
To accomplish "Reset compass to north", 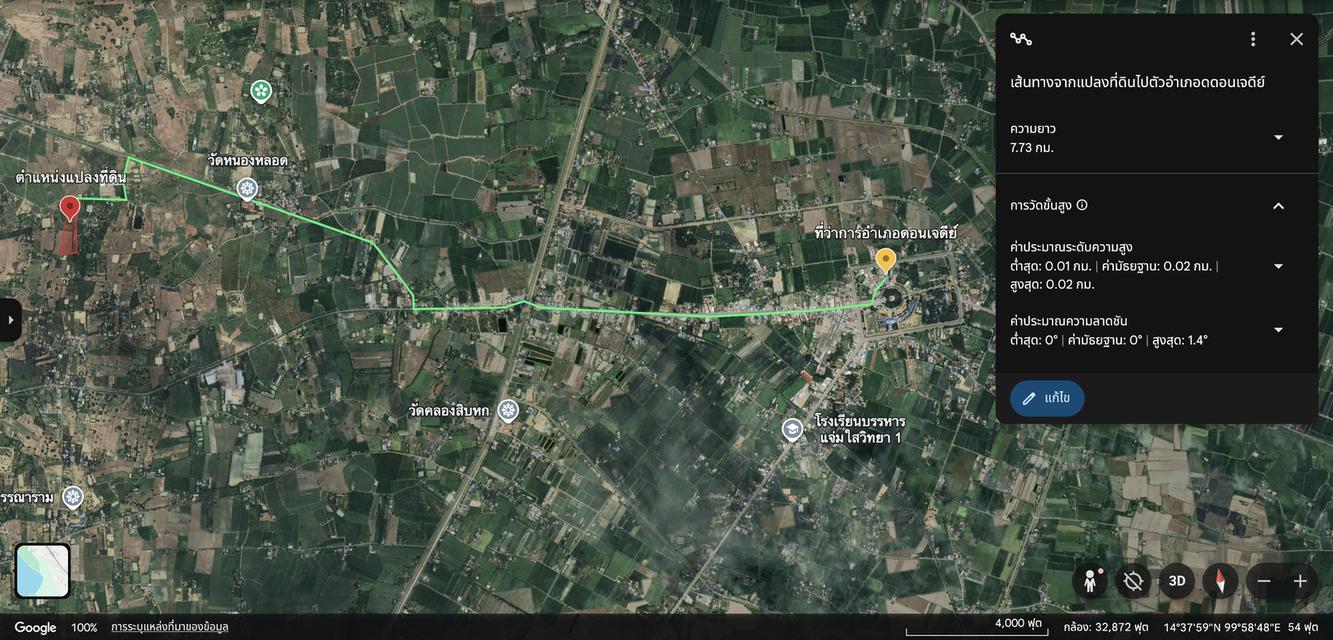I will pos(1220,581).
